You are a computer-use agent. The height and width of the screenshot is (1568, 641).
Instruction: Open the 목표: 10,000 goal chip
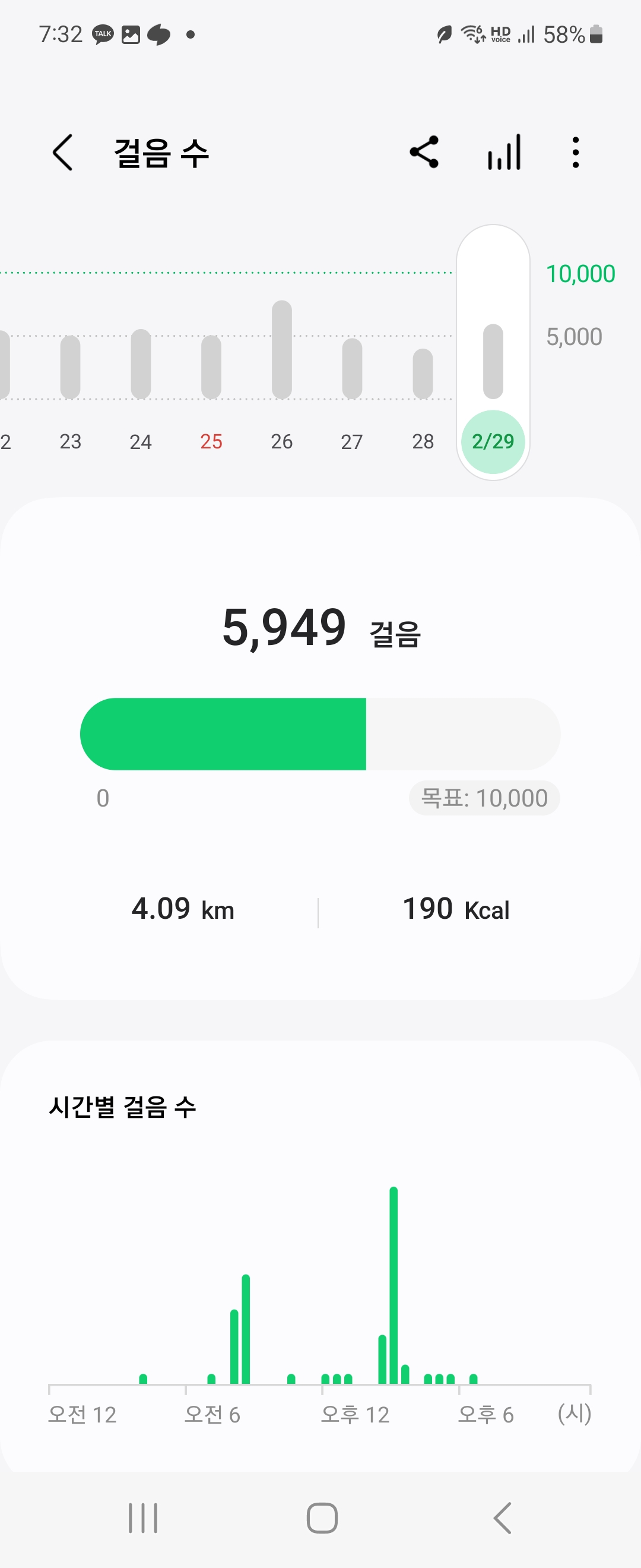point(484,798)
